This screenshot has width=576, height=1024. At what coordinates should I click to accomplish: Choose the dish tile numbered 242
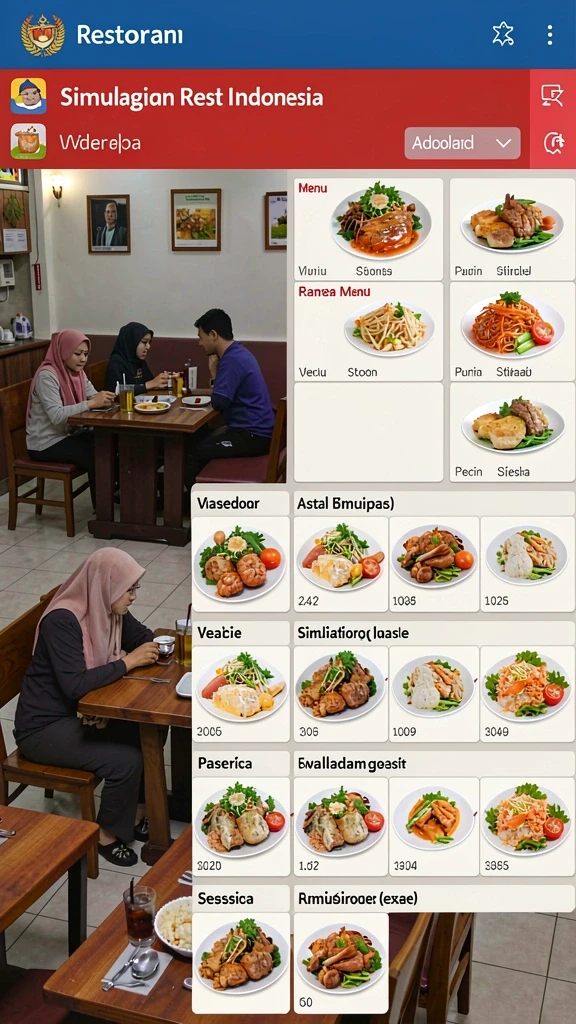click(x=340, y=564)
